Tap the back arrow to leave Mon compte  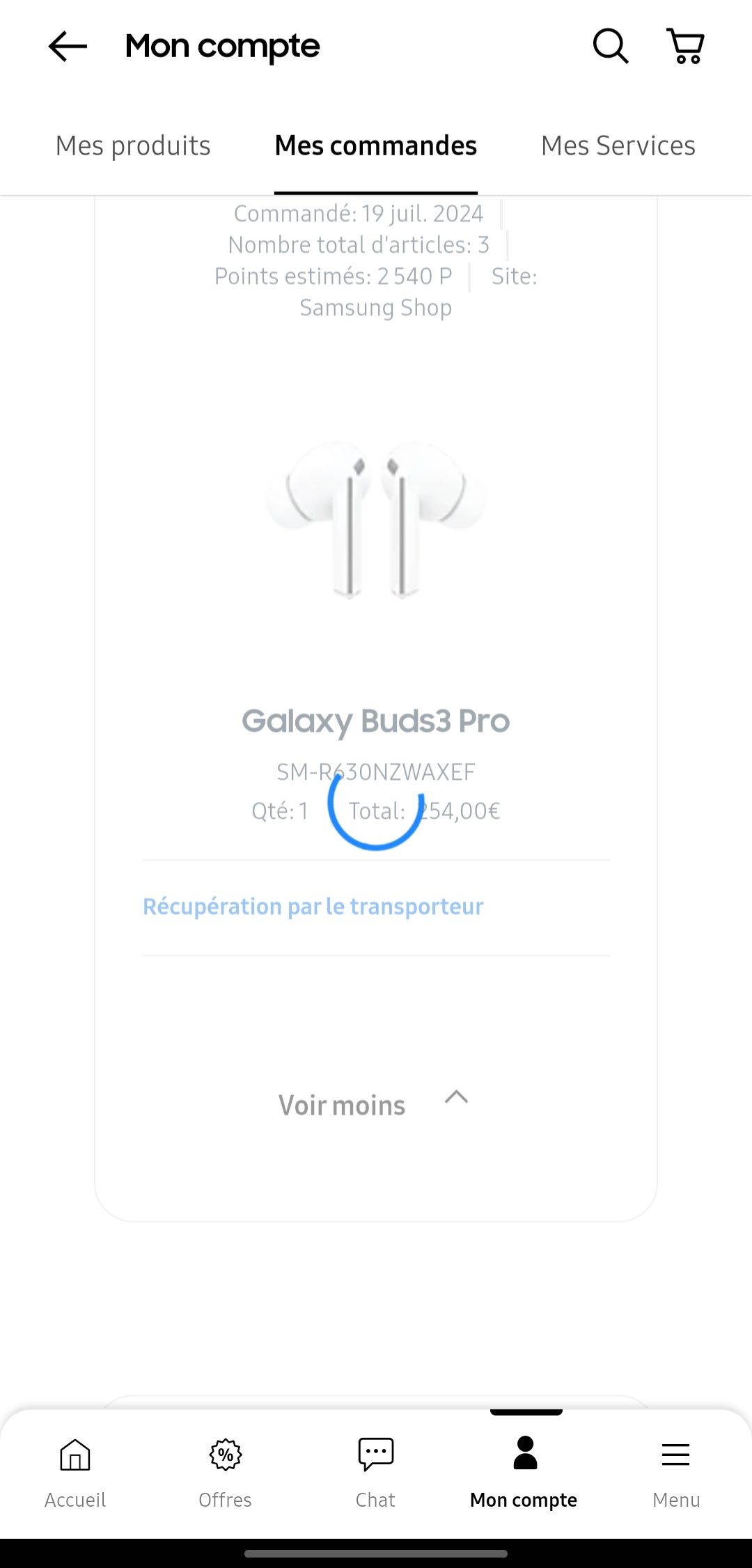[x=66, y=46]
